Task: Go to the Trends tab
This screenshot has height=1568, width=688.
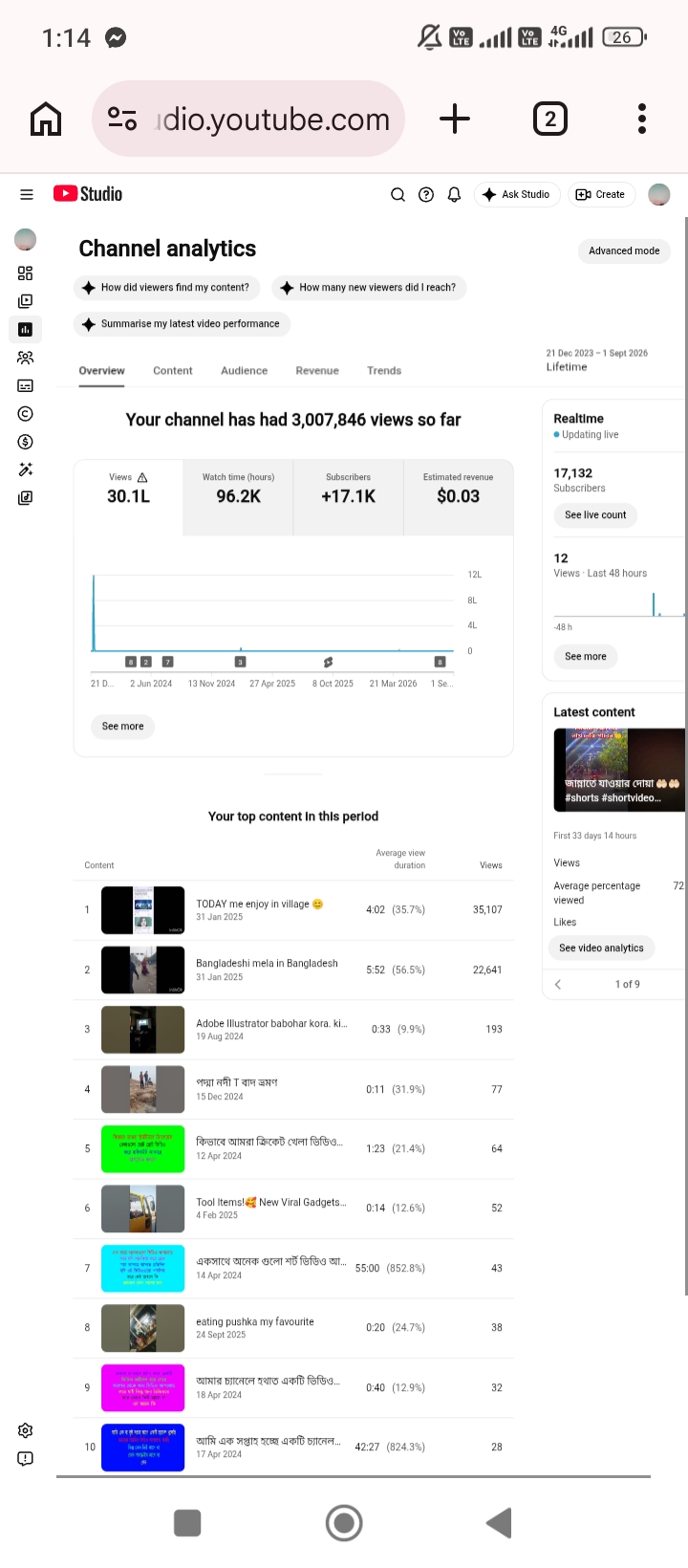Action: point(384,371)
